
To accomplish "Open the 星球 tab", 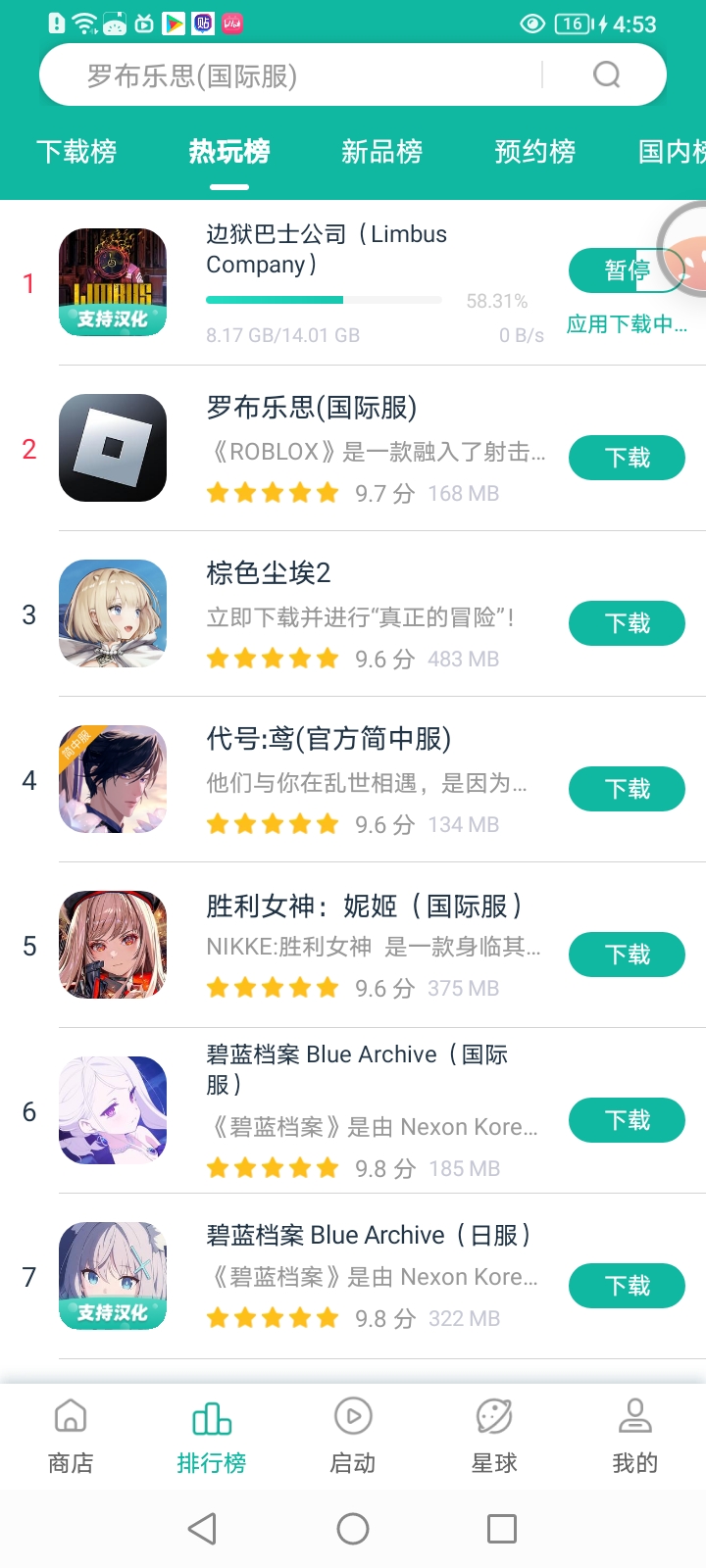I will 494,1435.
